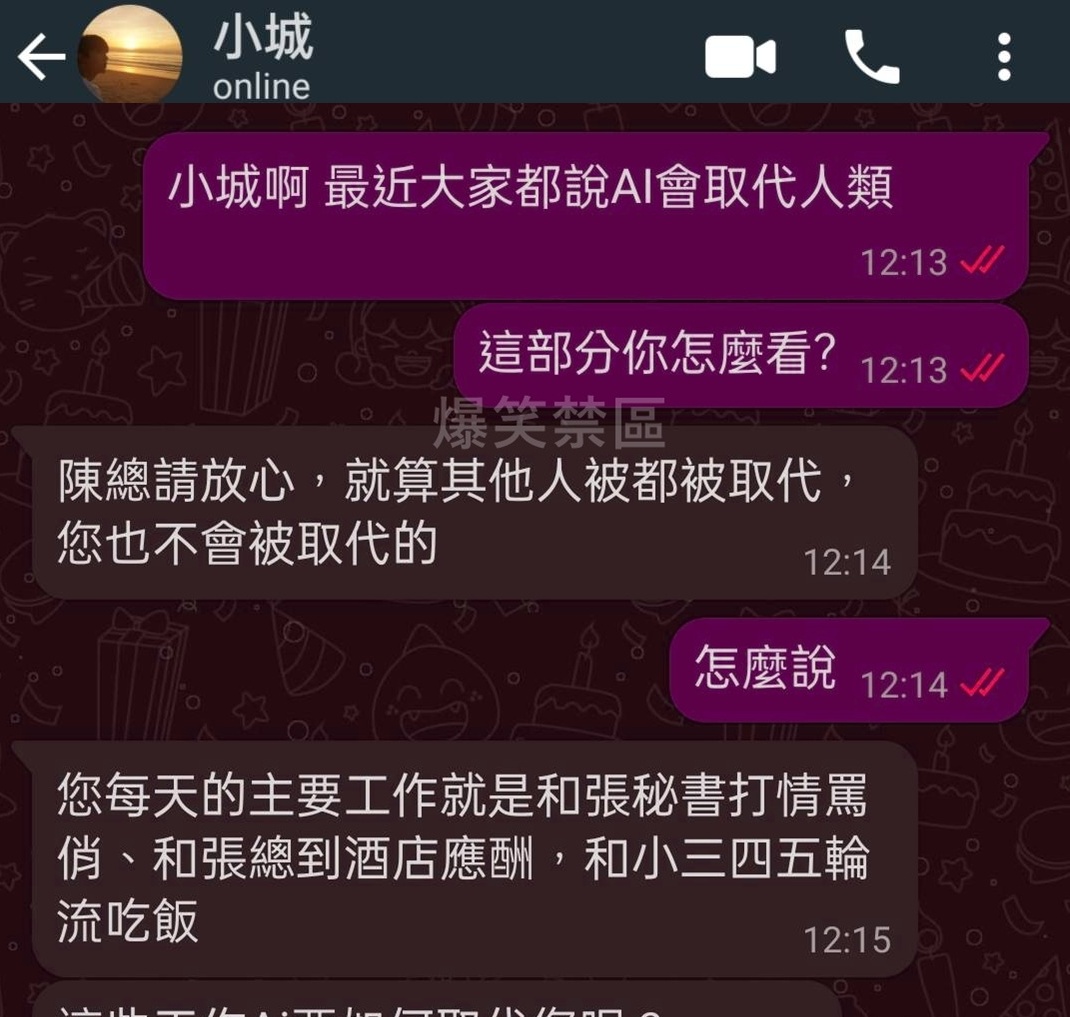The height and width of the screenshot is (1017, 1070).
Task: View contact info for 小城
Action: pyautogui.click(x=263, y=58)
